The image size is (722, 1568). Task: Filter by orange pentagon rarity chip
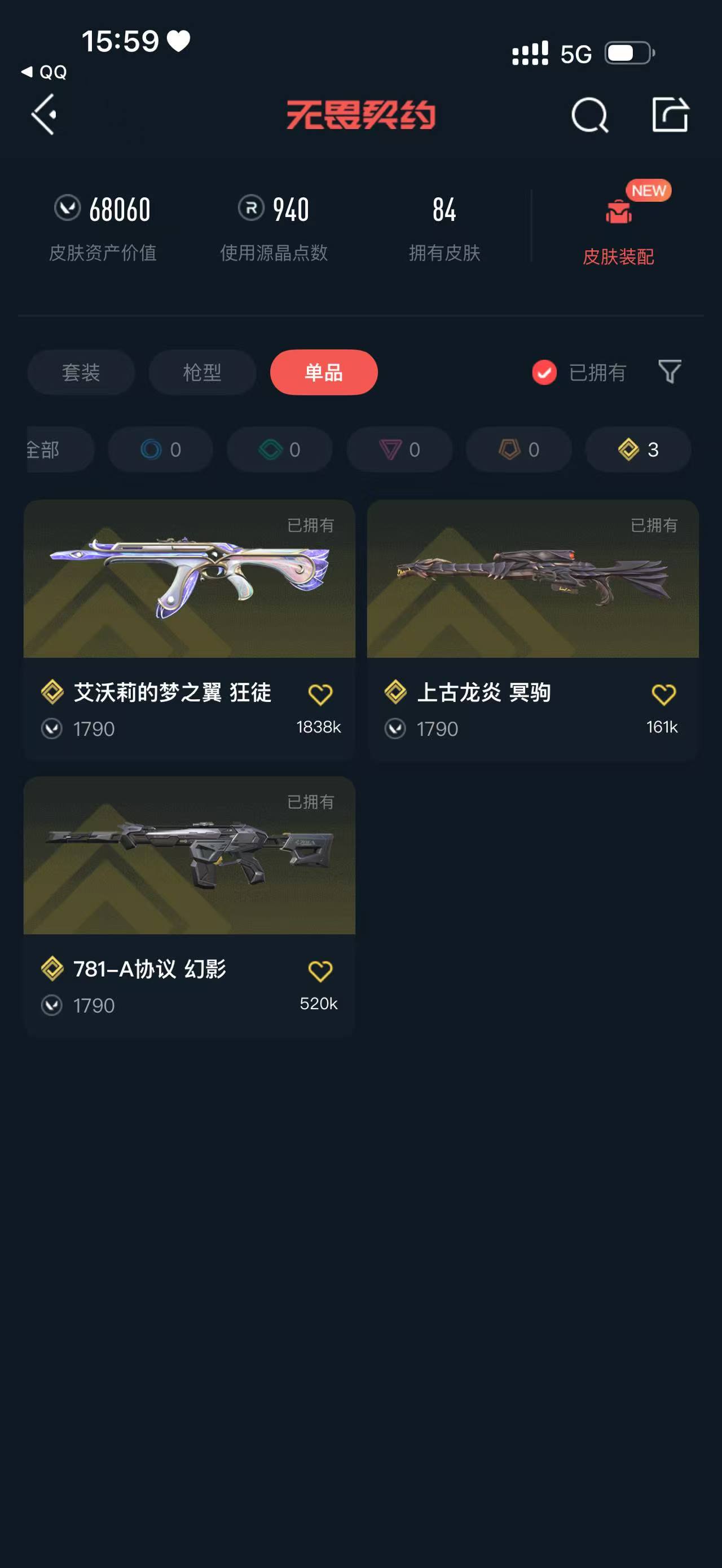pos(518,449)
